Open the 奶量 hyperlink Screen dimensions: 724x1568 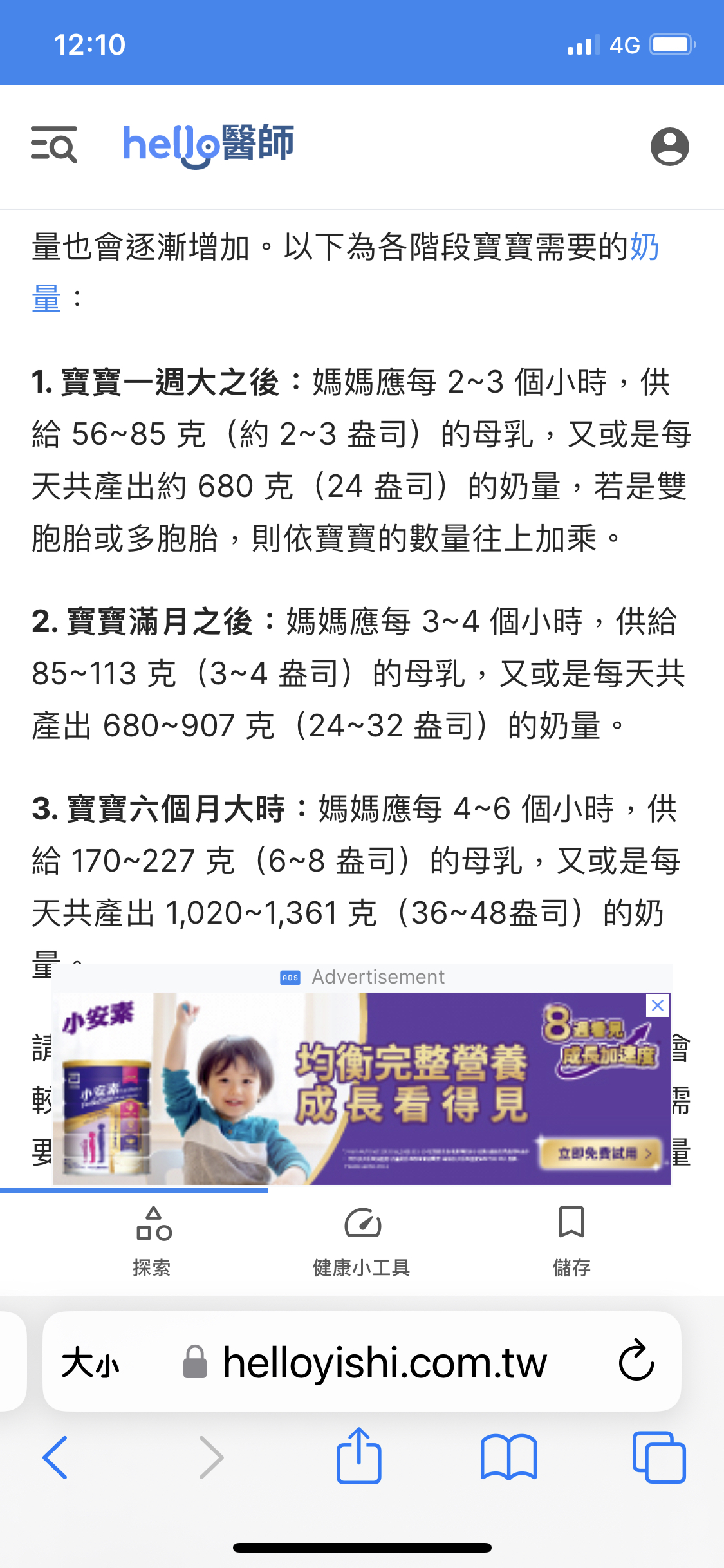click(645, 247)
